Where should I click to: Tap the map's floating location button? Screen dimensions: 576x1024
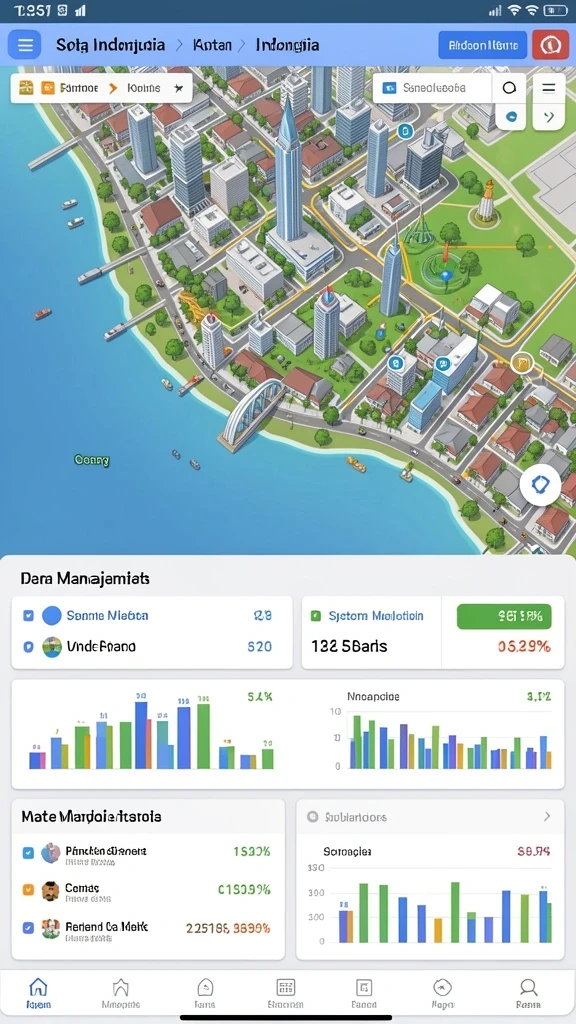click(x=540, y=485)
